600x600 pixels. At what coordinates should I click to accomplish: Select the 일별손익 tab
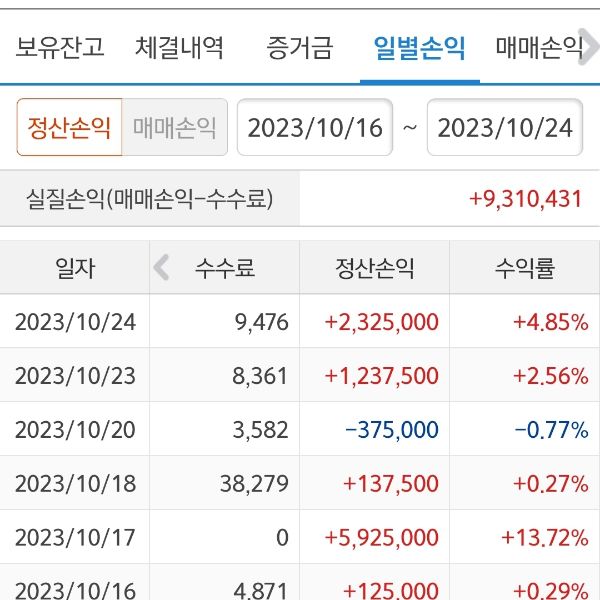coord(419,47)
